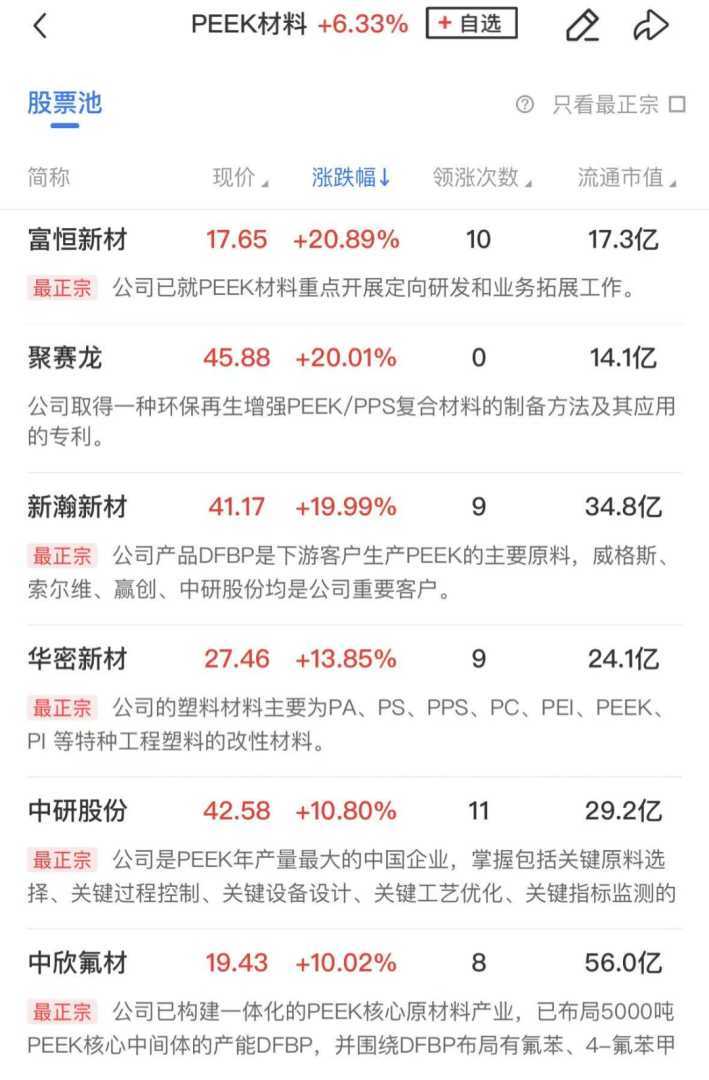Open the help icon beside 只看最正宗

(x=525, y=104)
